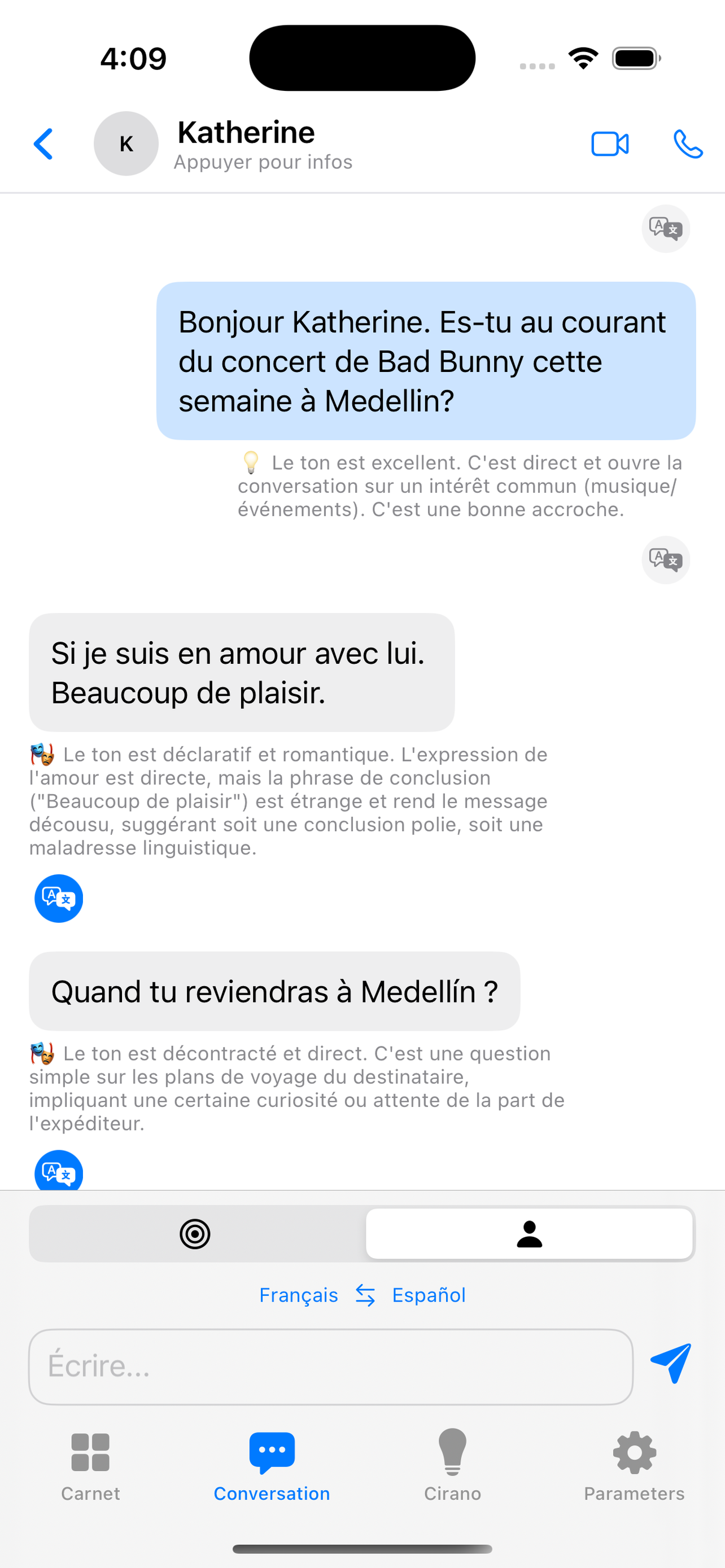The width and height of the screenshot is (725, 1568).
Task: Tap Katherine's avatar circle
Action: (126, 144)
